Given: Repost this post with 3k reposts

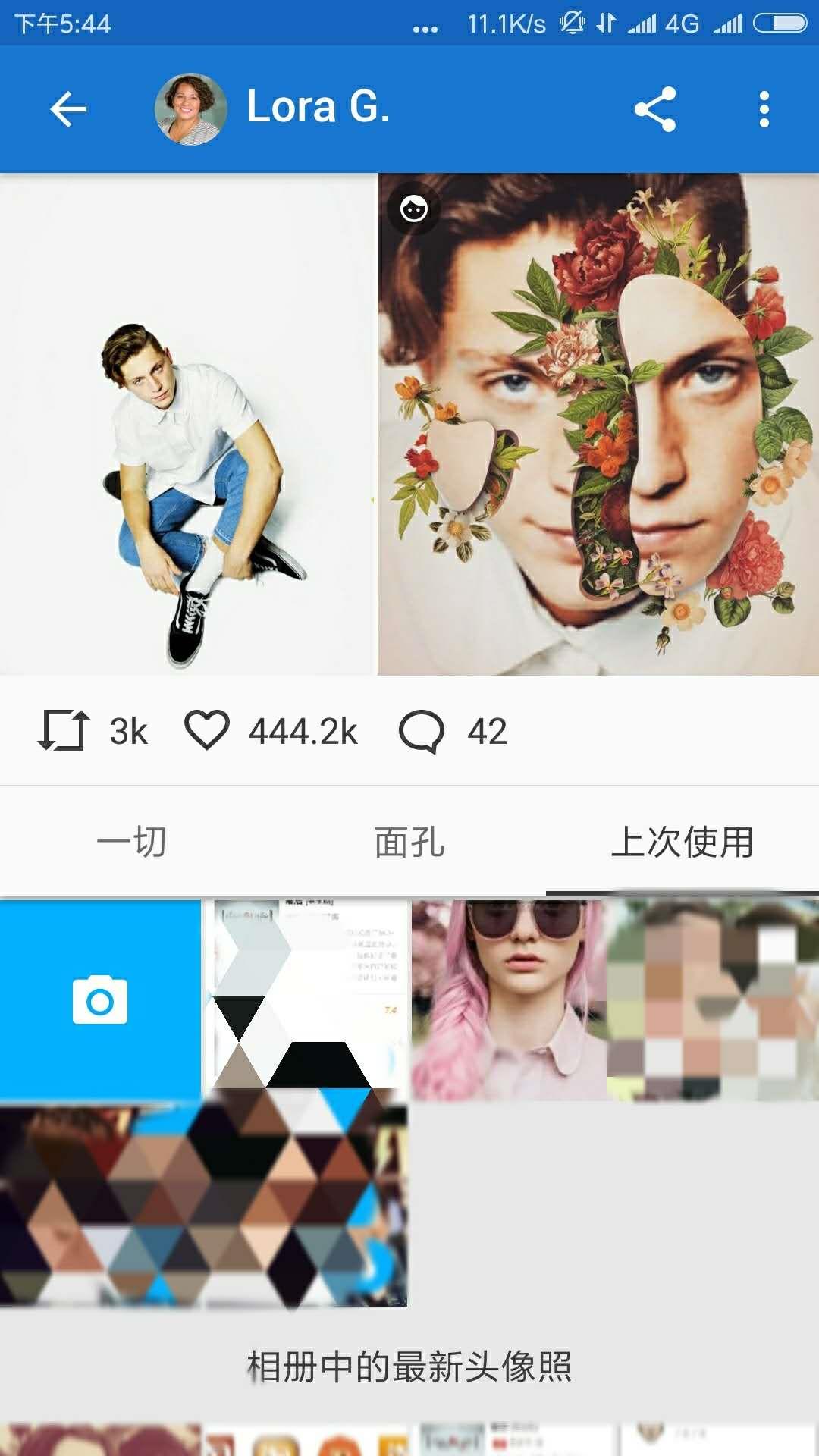Looking at the screenshot, I should click(x=64, y=730).
